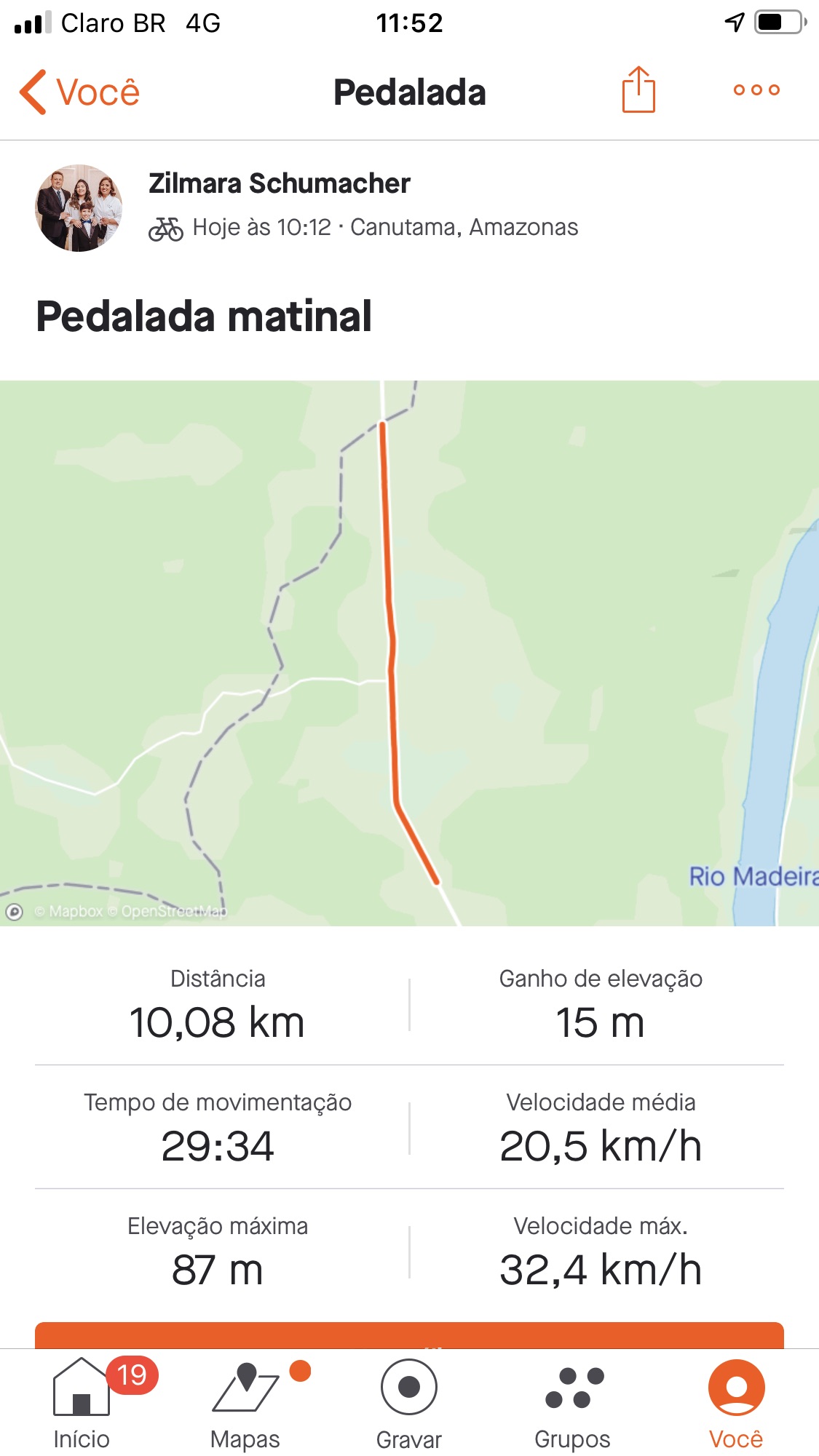Go back to Você
819x1456 pixels.
pyautogui.click(x=80, y=92)
